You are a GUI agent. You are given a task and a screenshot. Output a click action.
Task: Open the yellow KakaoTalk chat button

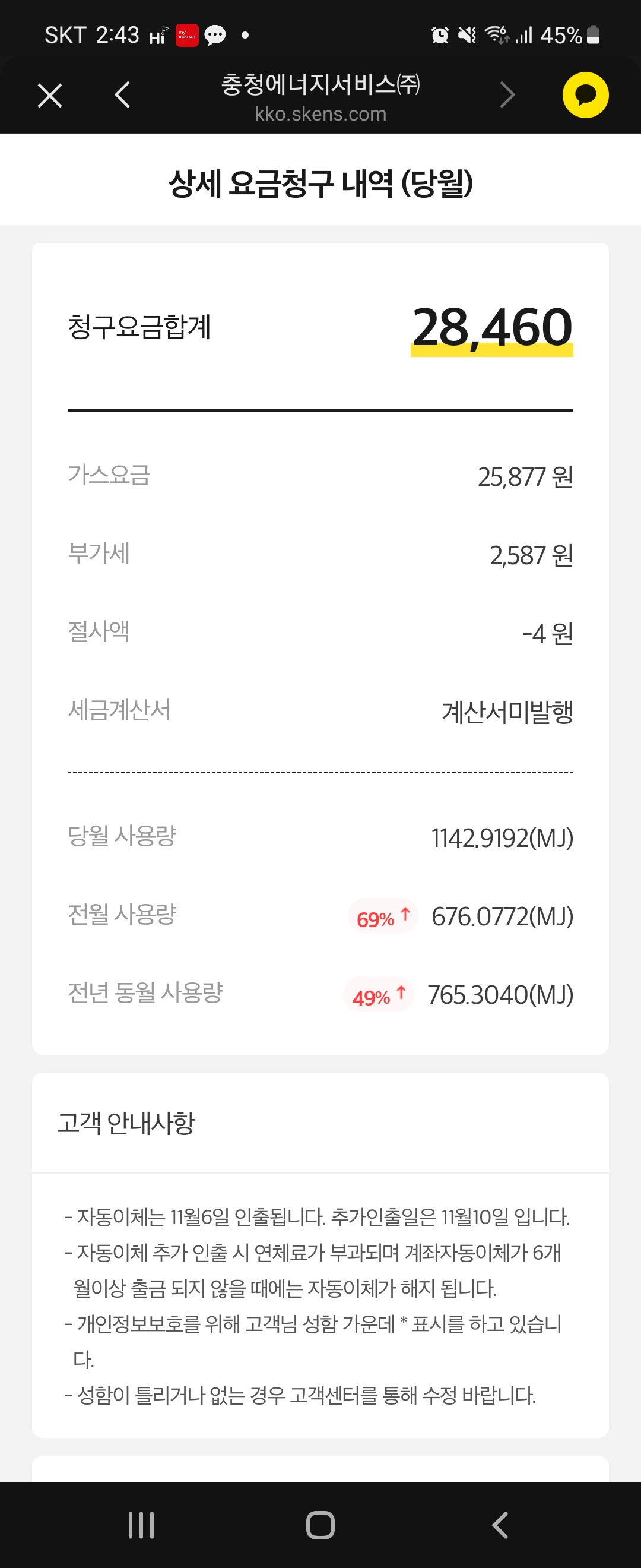585,95
